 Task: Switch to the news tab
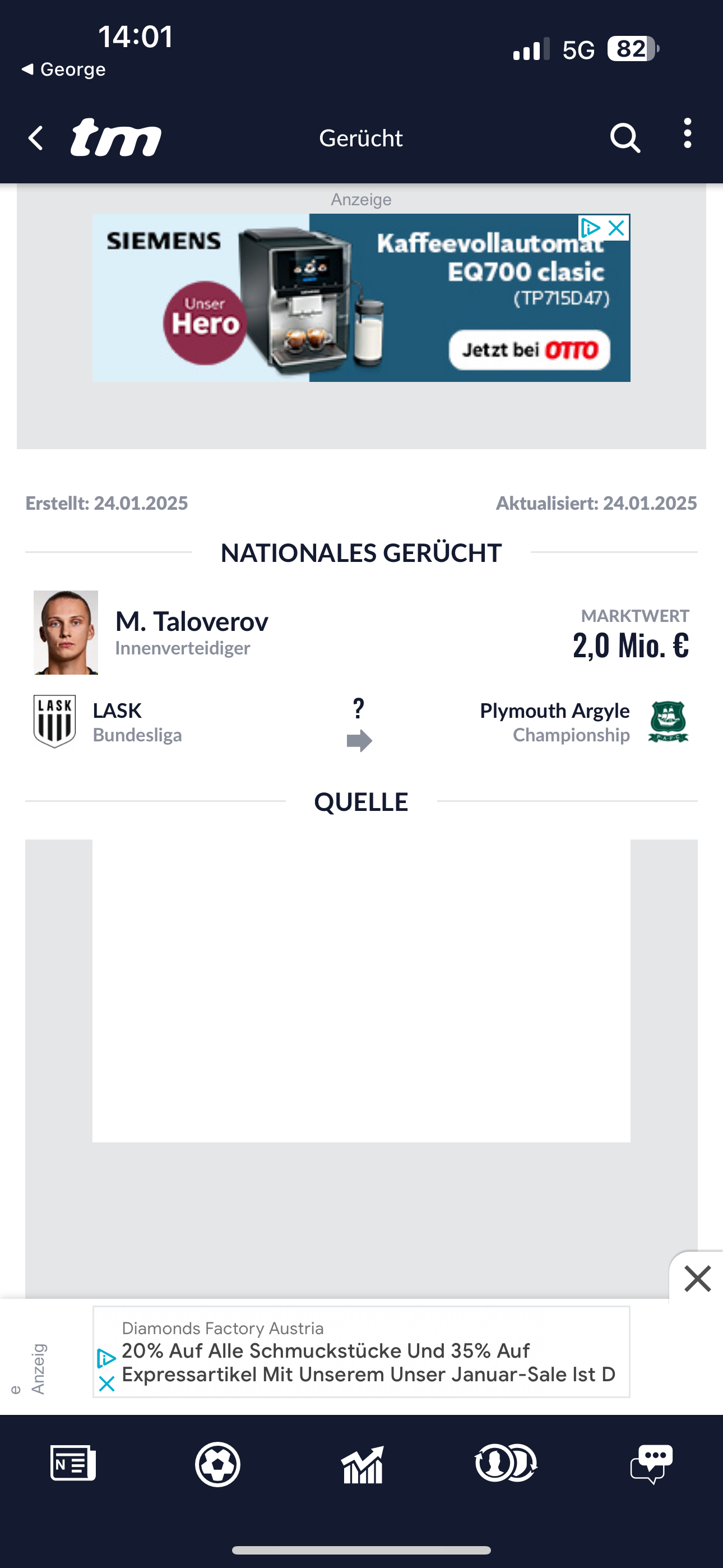(x=72, y=1463)
